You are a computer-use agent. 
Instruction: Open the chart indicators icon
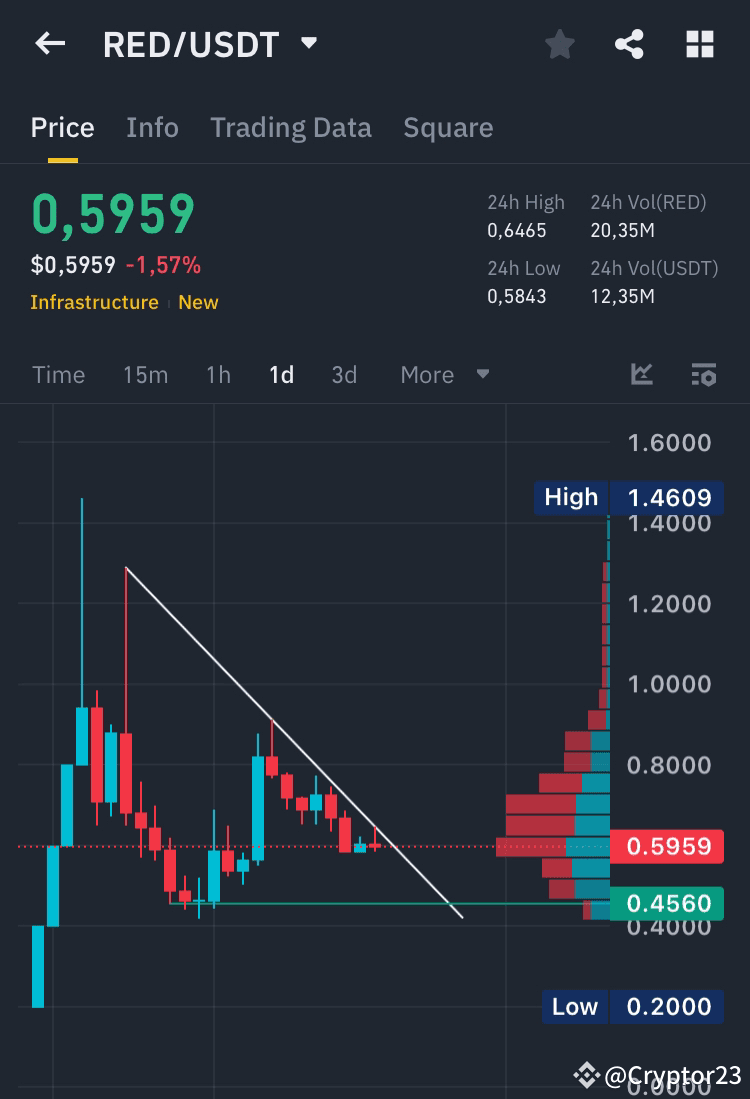pos(641,372)
